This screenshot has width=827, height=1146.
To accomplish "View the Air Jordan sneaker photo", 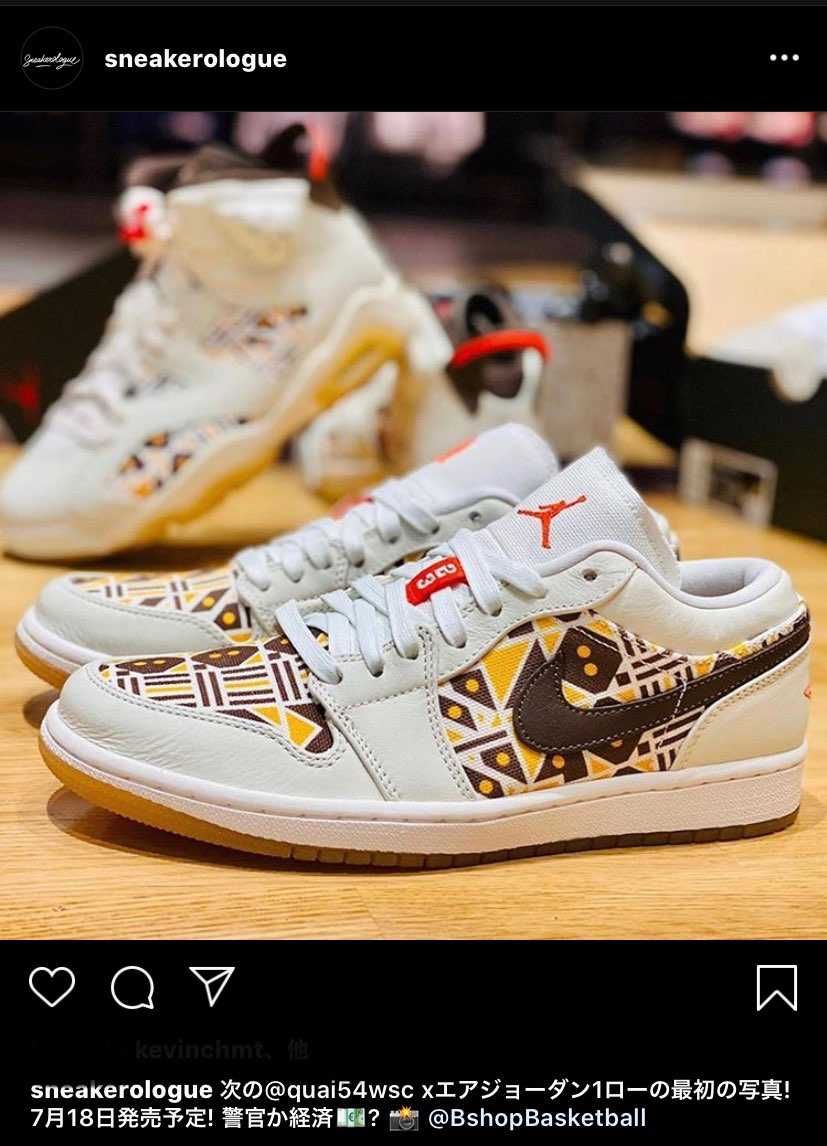I will pos(413,525).
